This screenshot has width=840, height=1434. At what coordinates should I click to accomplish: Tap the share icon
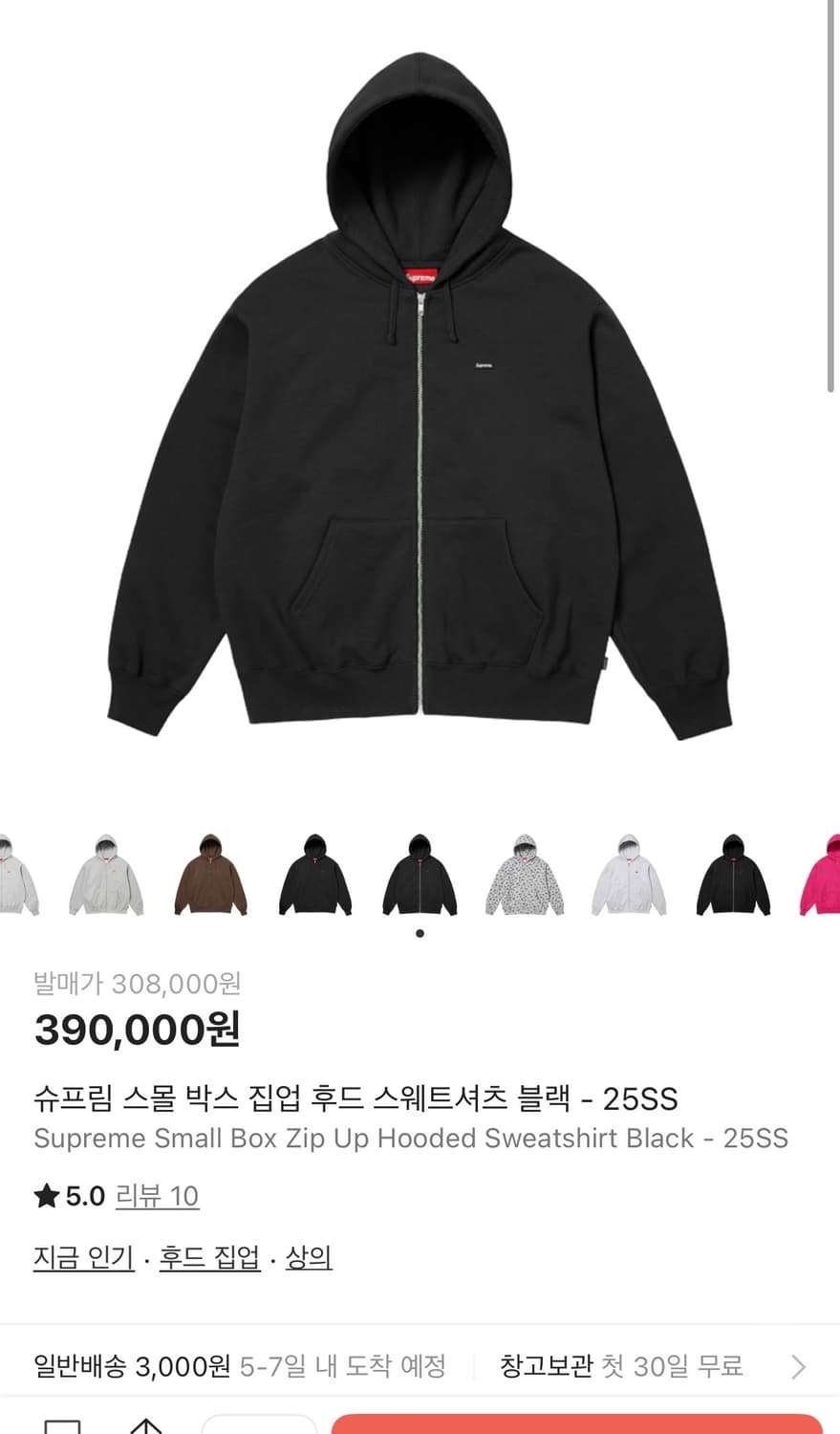tap(147, 1424)
